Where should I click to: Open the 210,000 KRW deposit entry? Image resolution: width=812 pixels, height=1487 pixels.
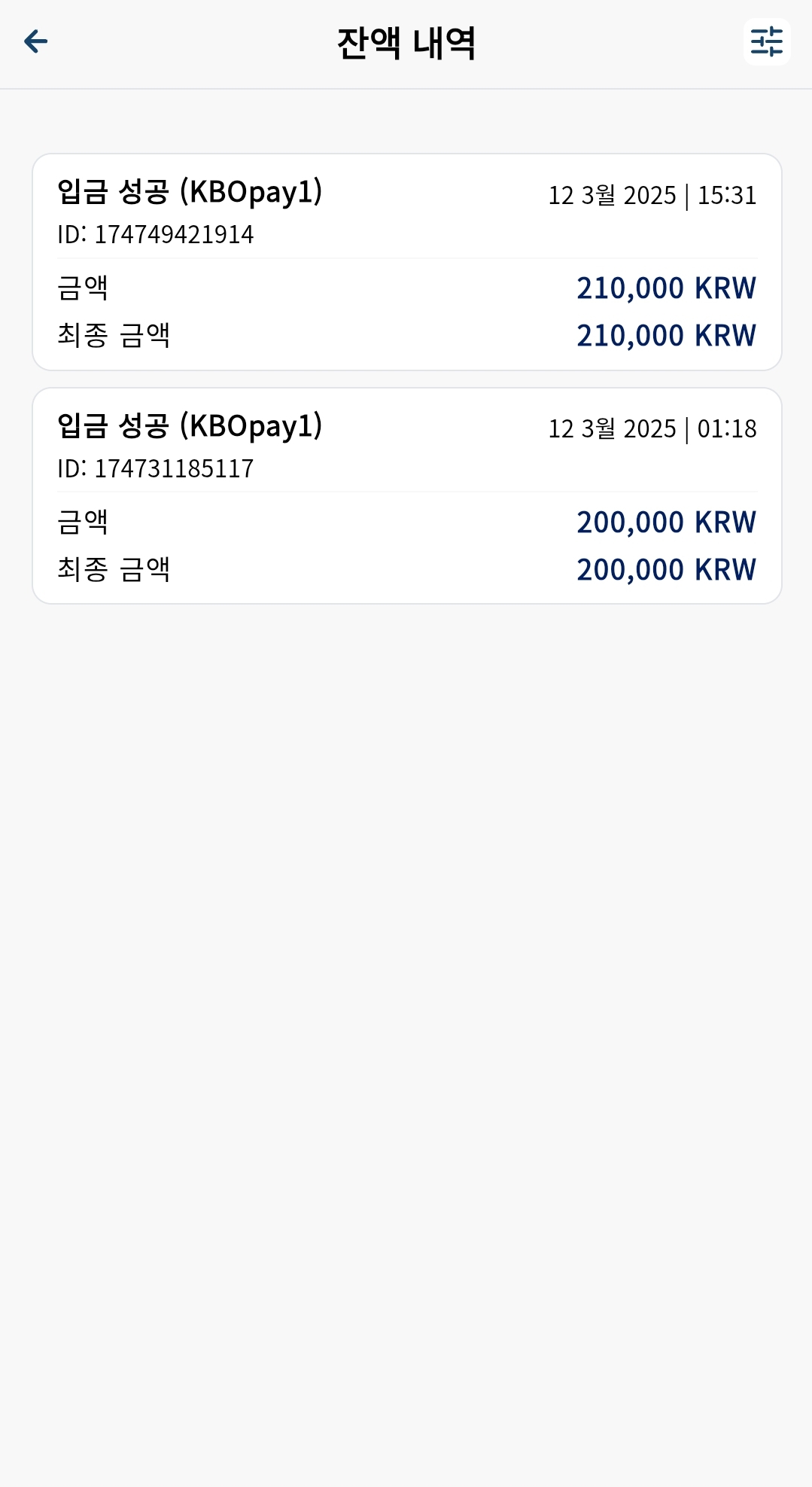click(x=406, y=262)
